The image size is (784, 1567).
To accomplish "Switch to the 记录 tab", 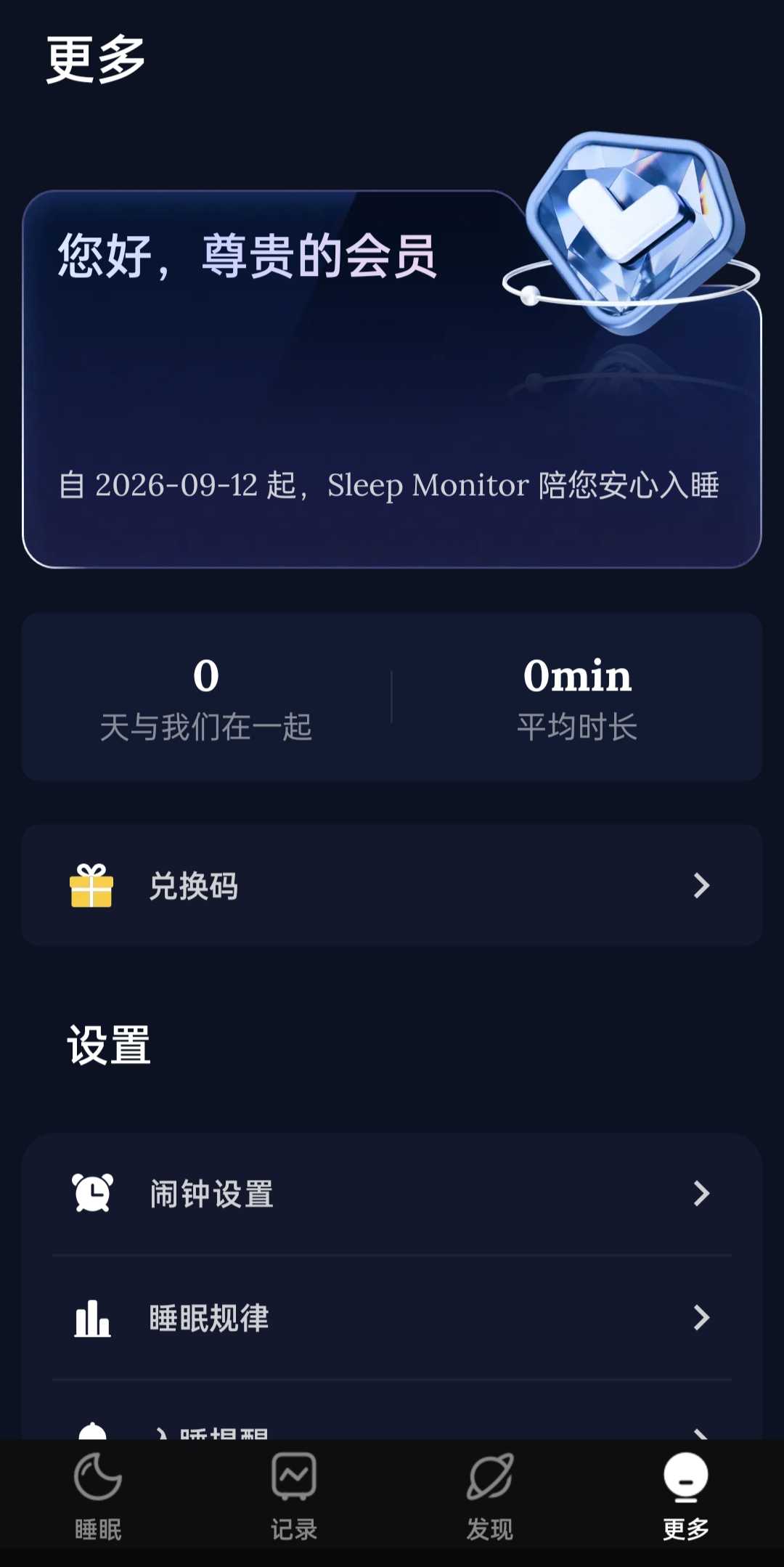I will click(x=294, y=1497).
